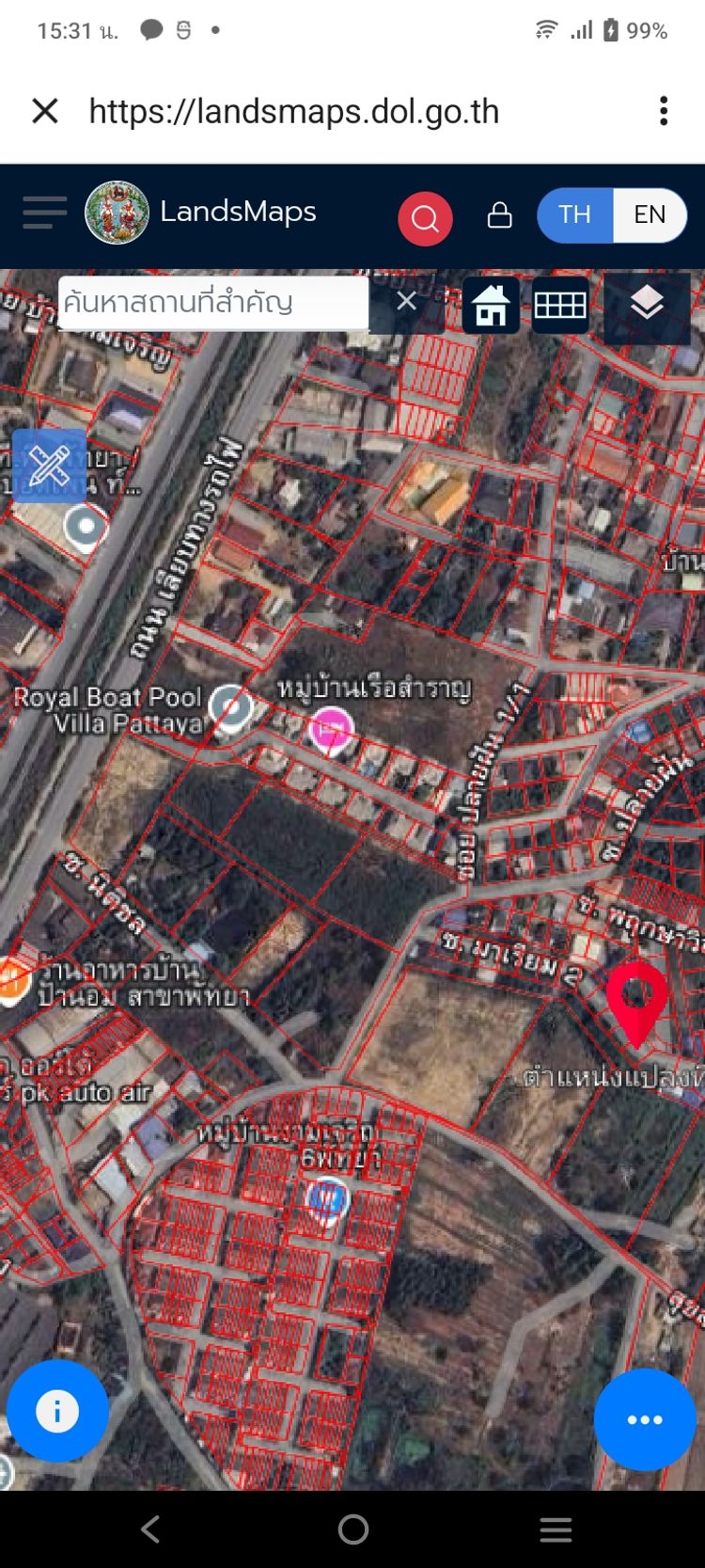Open the ruler and pencil measuring tool

49,465
